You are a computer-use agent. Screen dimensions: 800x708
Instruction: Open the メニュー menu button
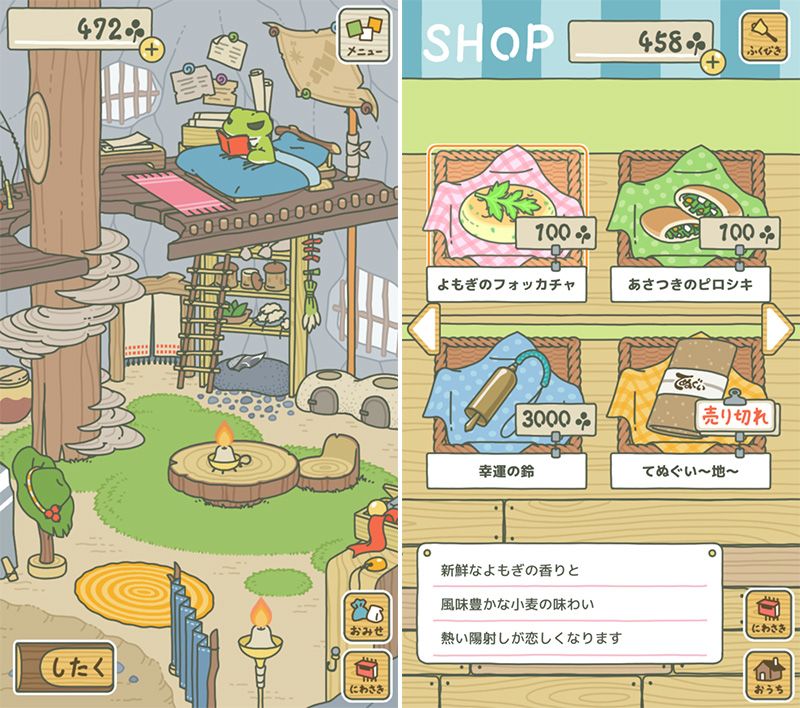click(363, 35)
